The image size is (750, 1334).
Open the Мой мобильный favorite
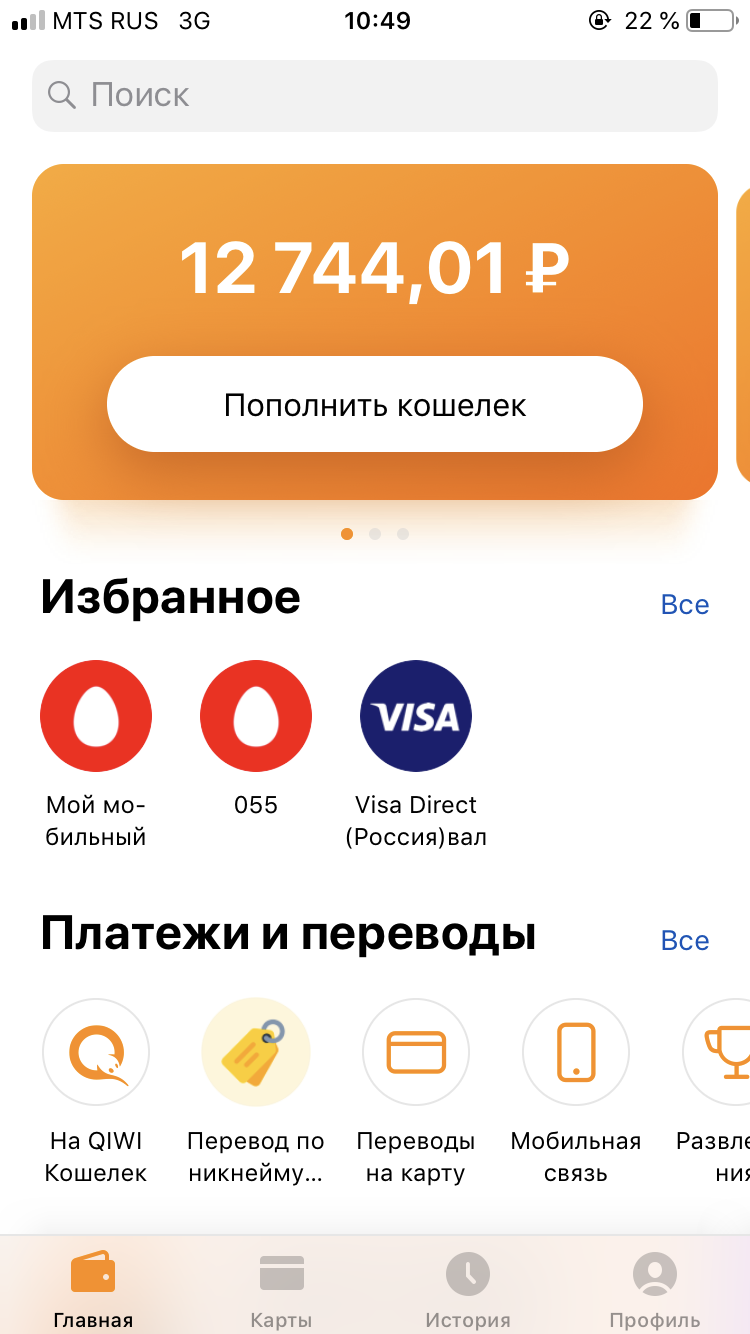(x=96, y=716)
